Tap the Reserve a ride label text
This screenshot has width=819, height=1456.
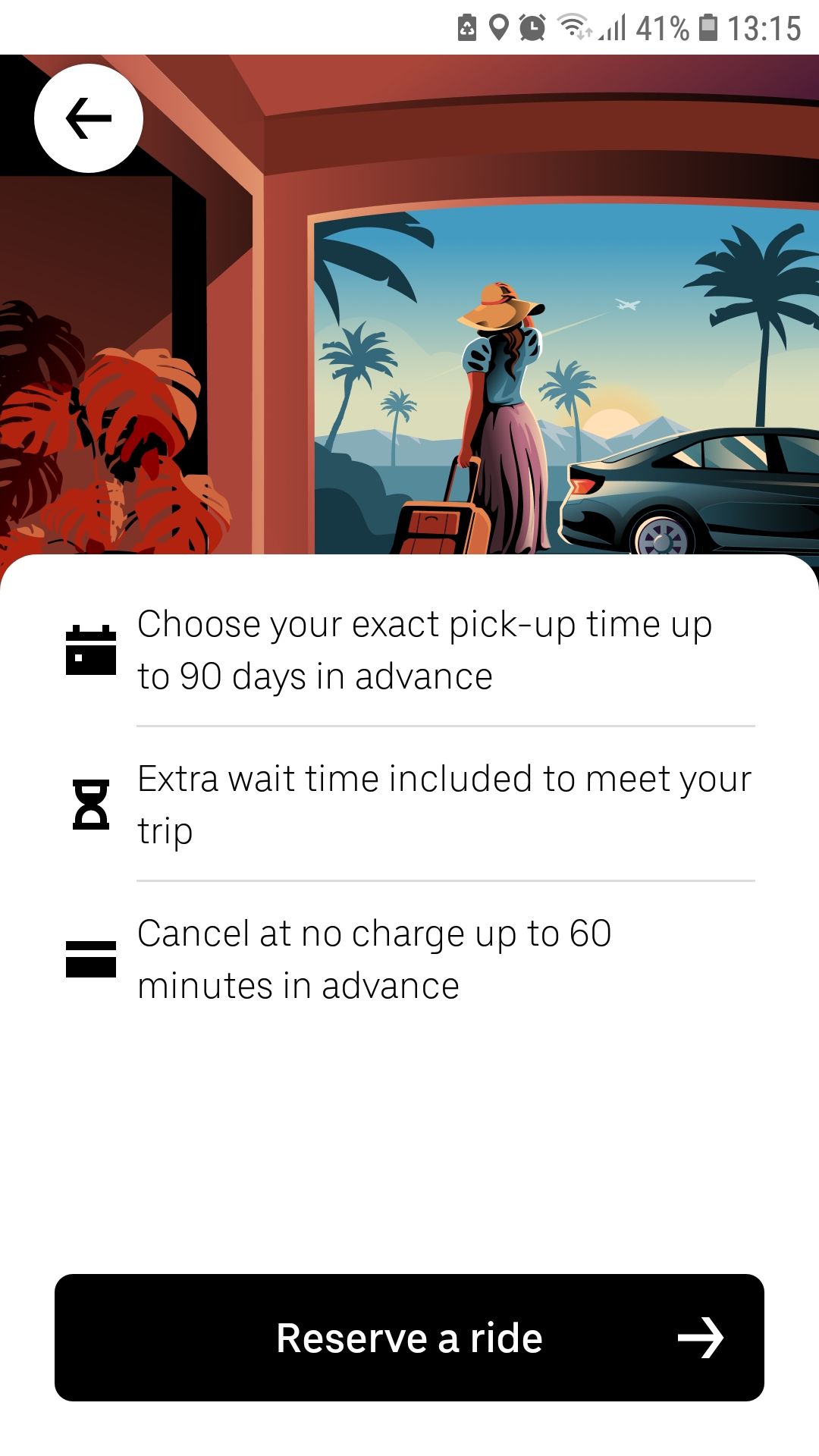[409, 1337]
